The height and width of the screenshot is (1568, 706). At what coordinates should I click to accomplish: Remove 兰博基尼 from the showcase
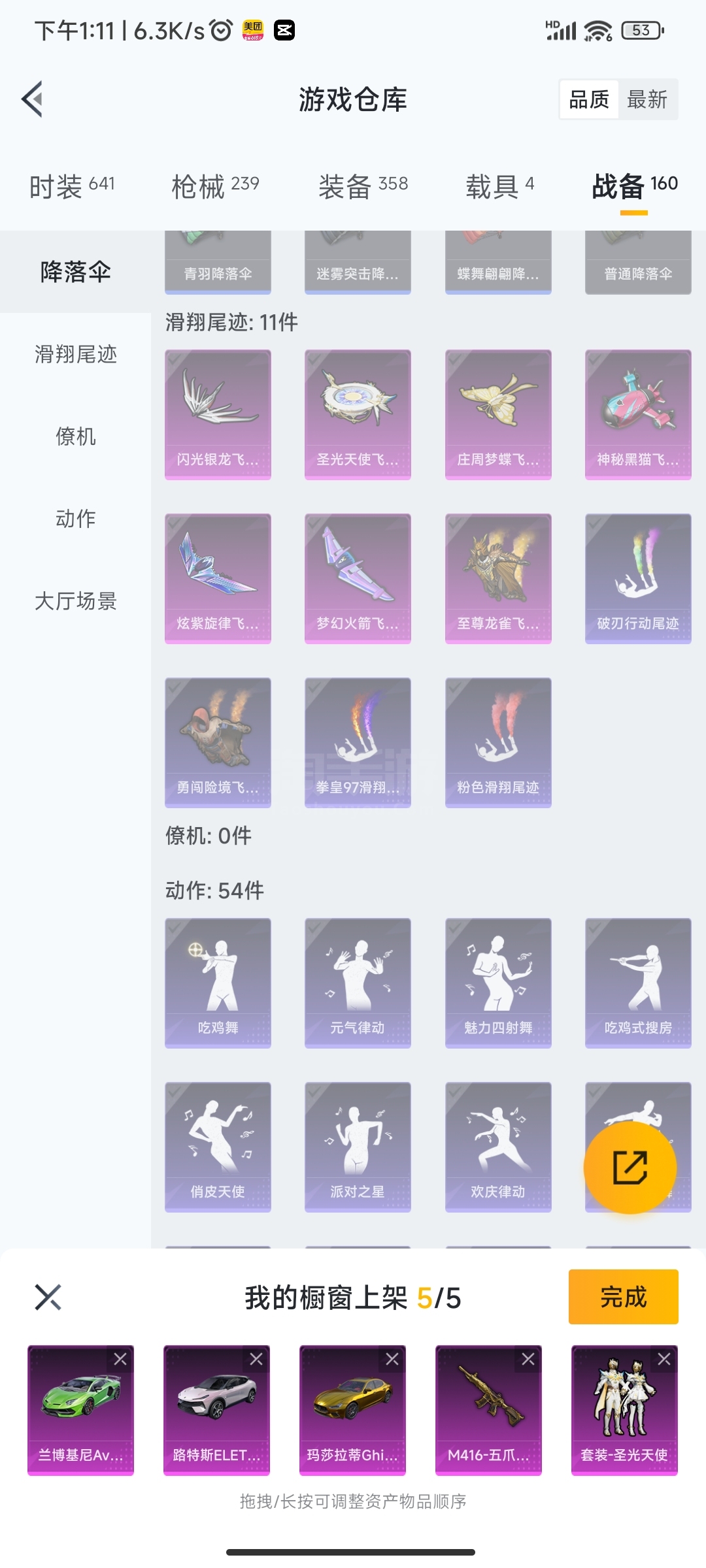click(x=120, y=1360)
